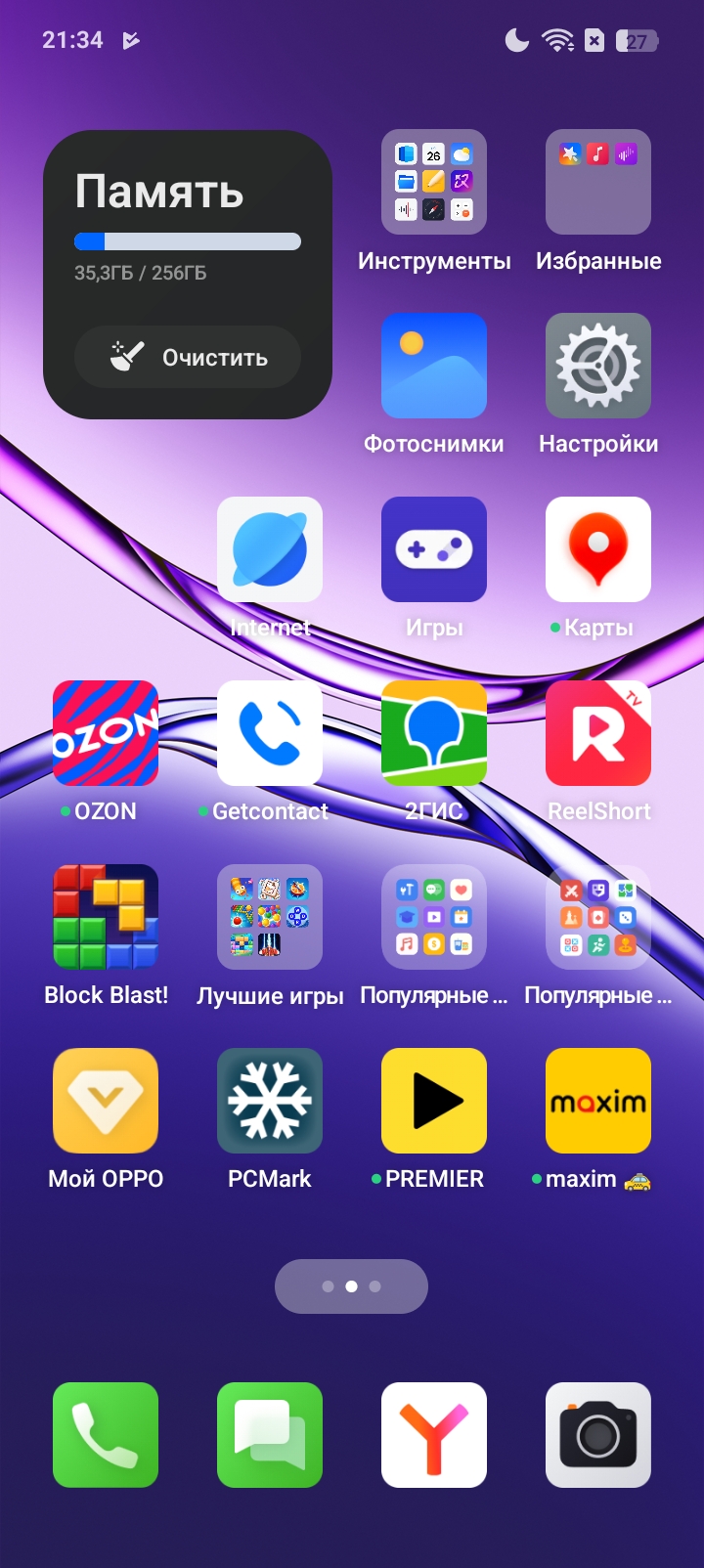
Task: Open the PCMark benchmark app
Action: tap(270, 1101)
